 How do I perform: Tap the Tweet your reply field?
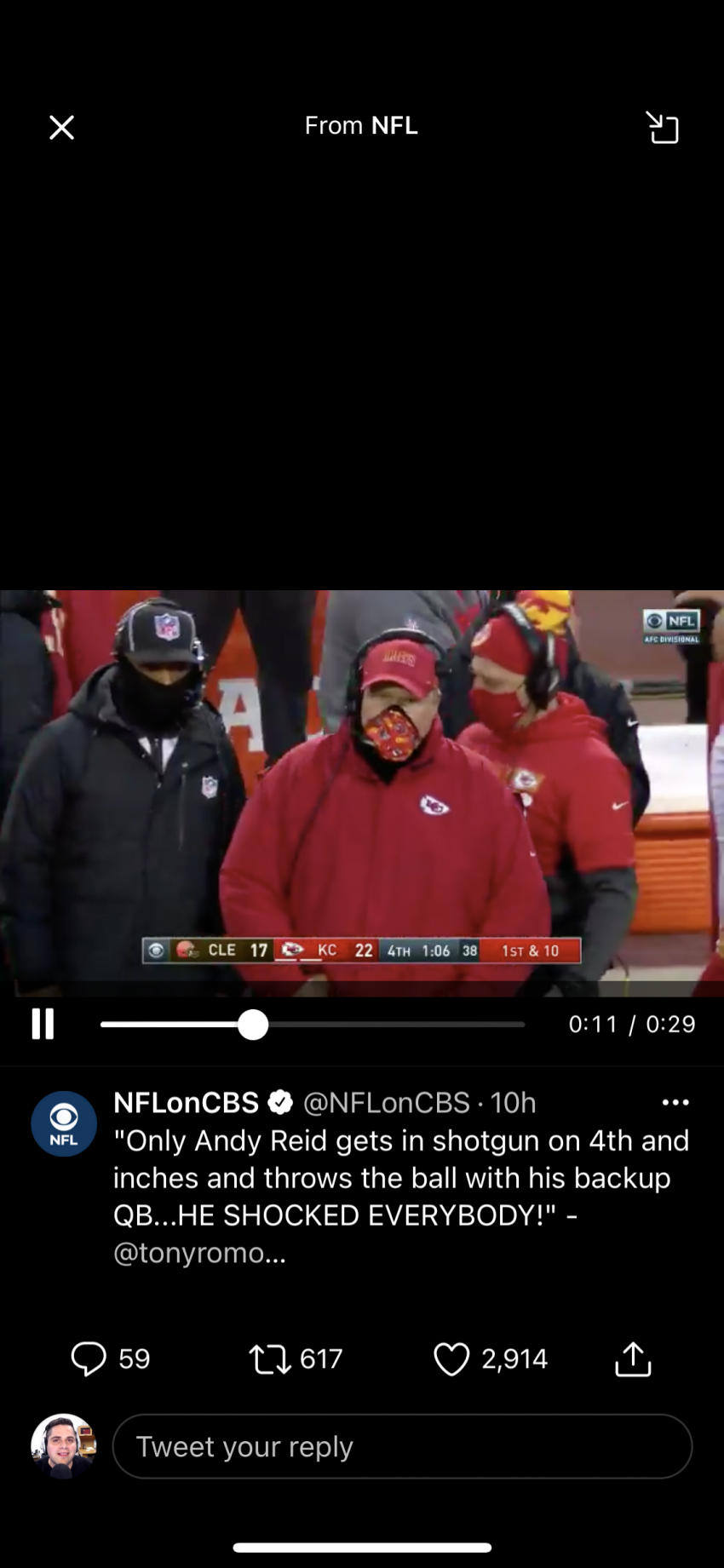[x=402, y=1446]
